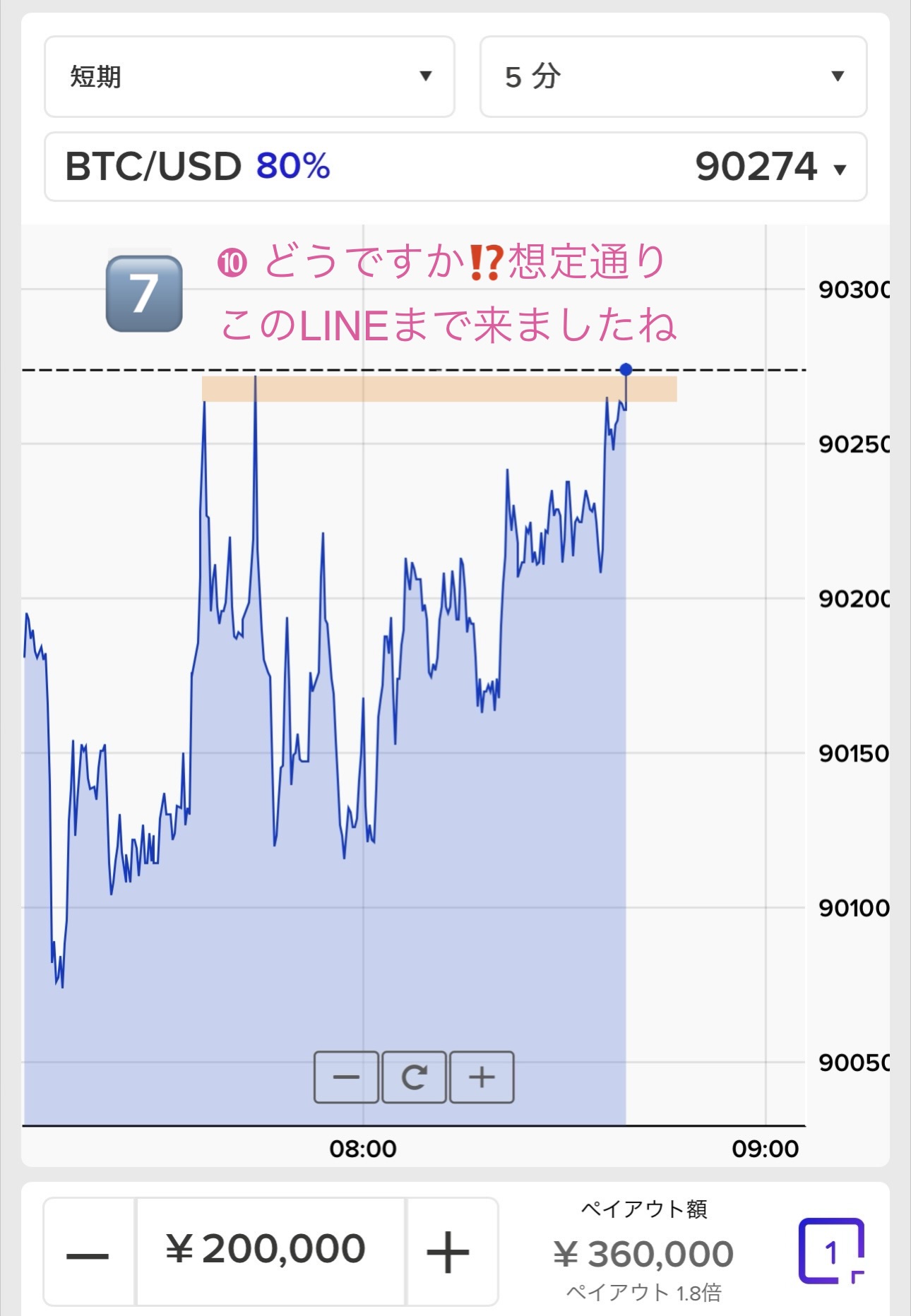Tap the purple 1 icon beside payout
Screen dimensions: 911x1316
[831, 1252]
